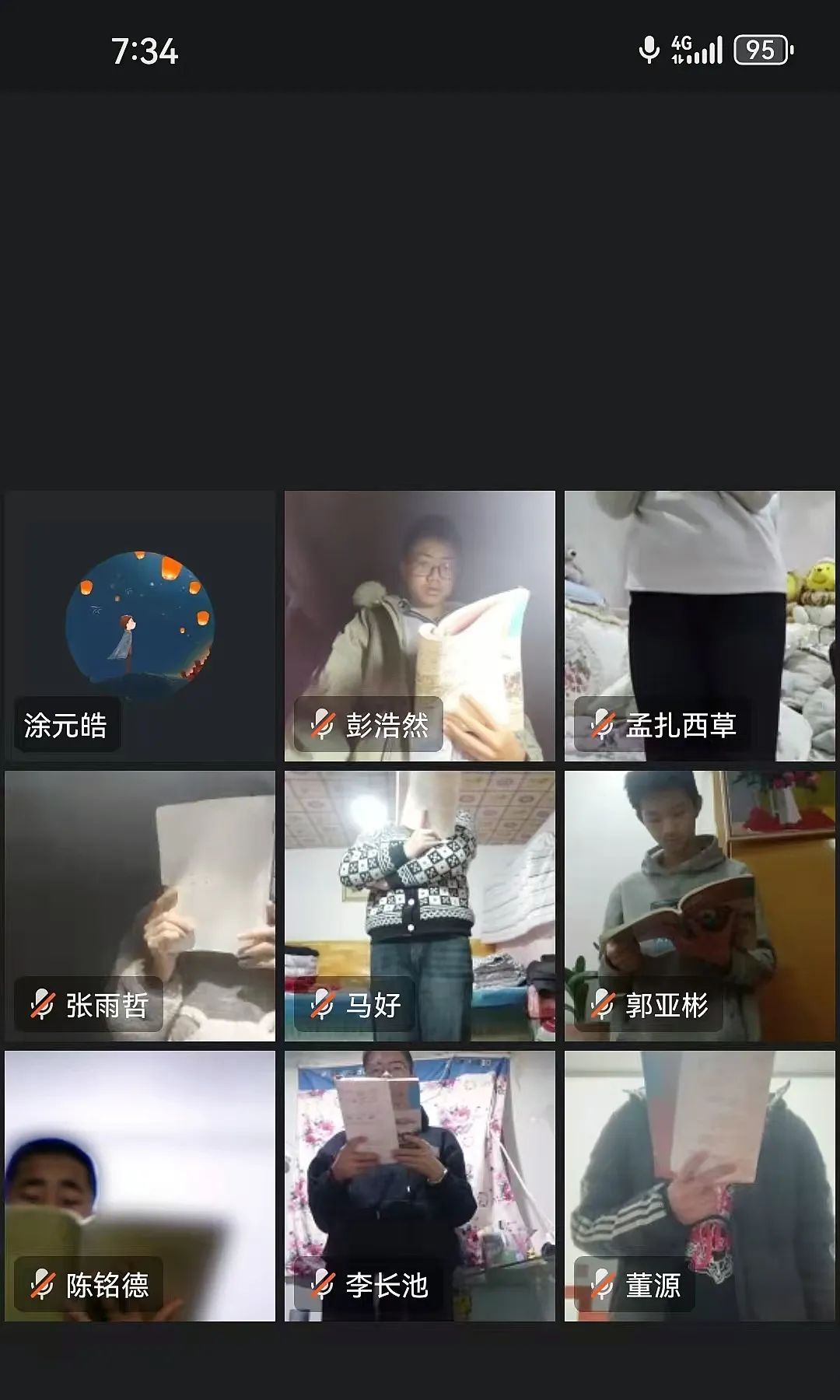Viewport: 840px width, 1400px height.
Task: Open 涂元皓's participant tile
Action: point(140,625)
